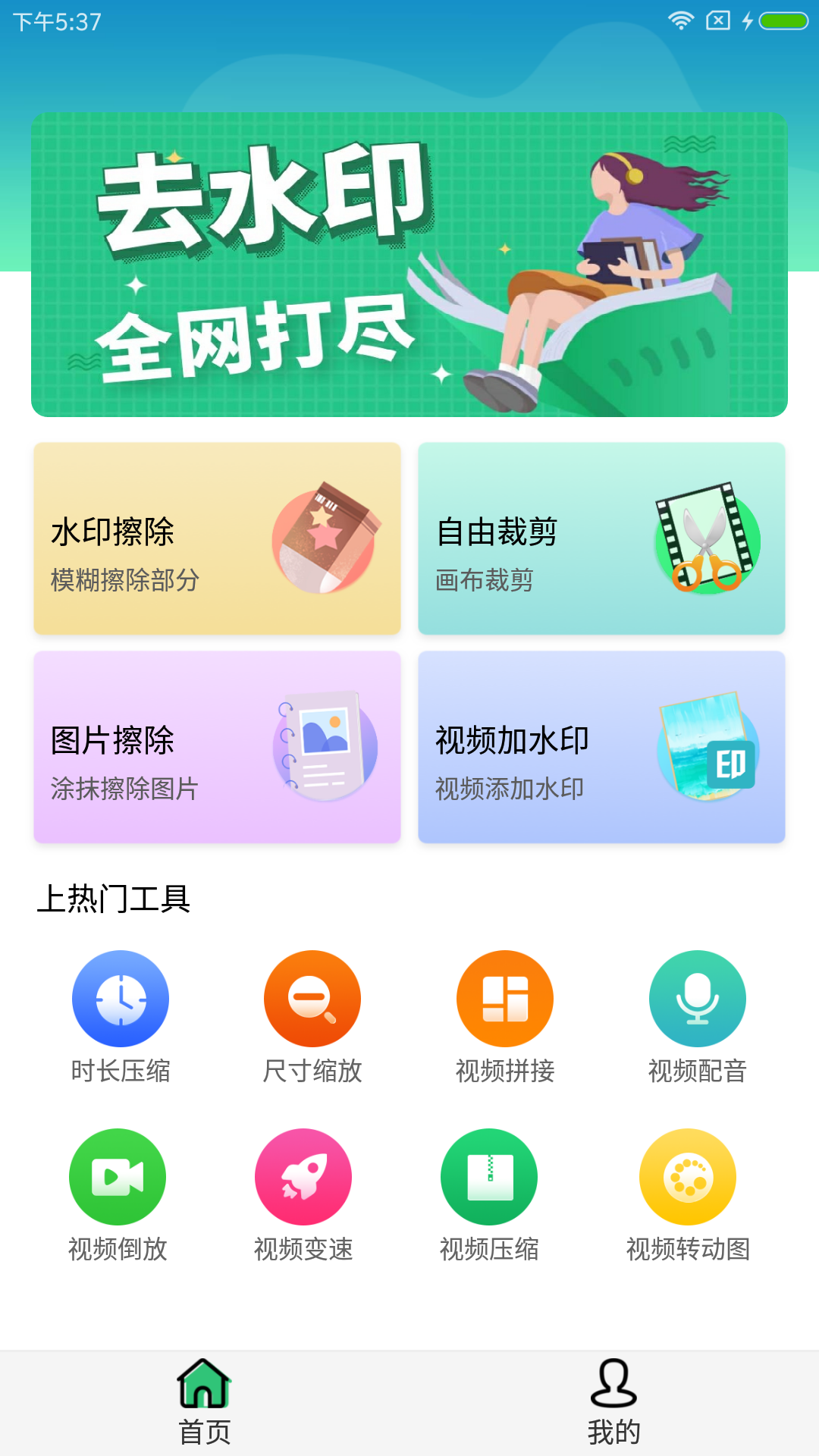Open the 水印擦除 card
The width and height of the screenshot is (819, 1456).
[x=217, y=538]
